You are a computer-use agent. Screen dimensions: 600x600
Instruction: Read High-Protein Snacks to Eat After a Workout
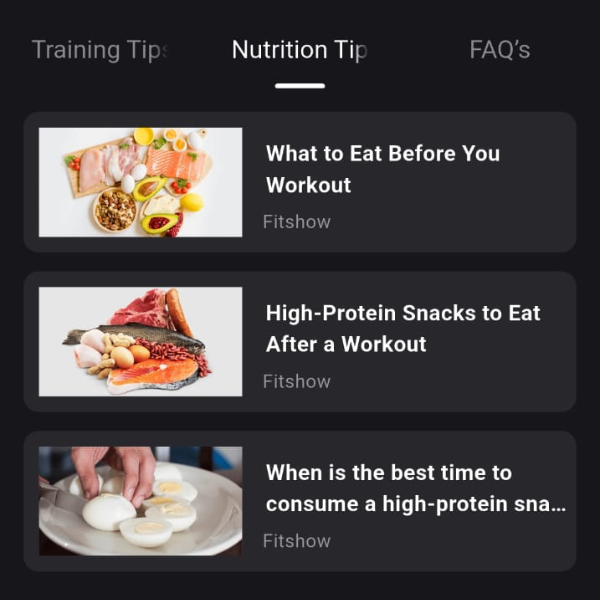point(300,341)
